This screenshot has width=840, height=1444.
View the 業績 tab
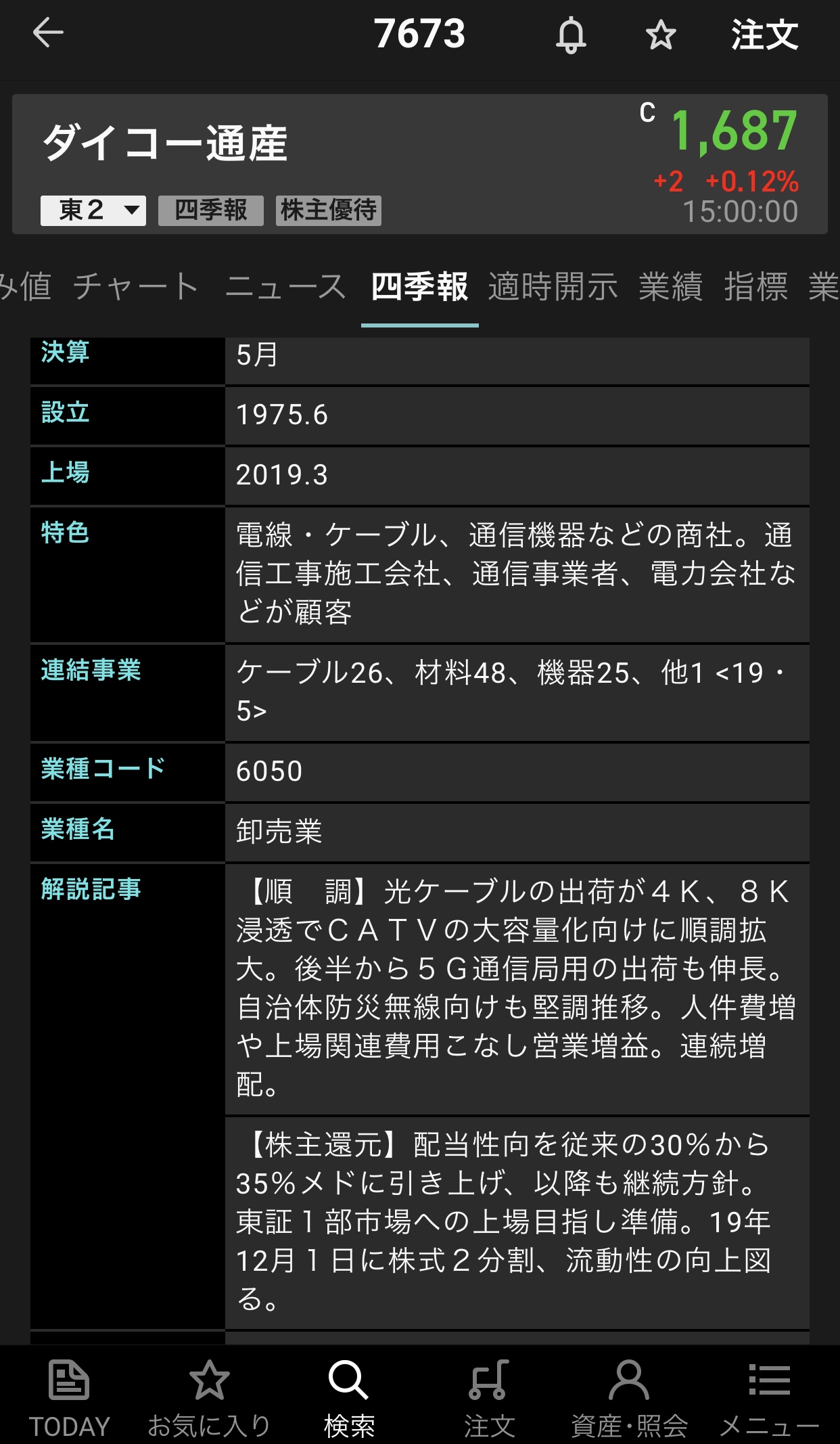pos(670,286)
